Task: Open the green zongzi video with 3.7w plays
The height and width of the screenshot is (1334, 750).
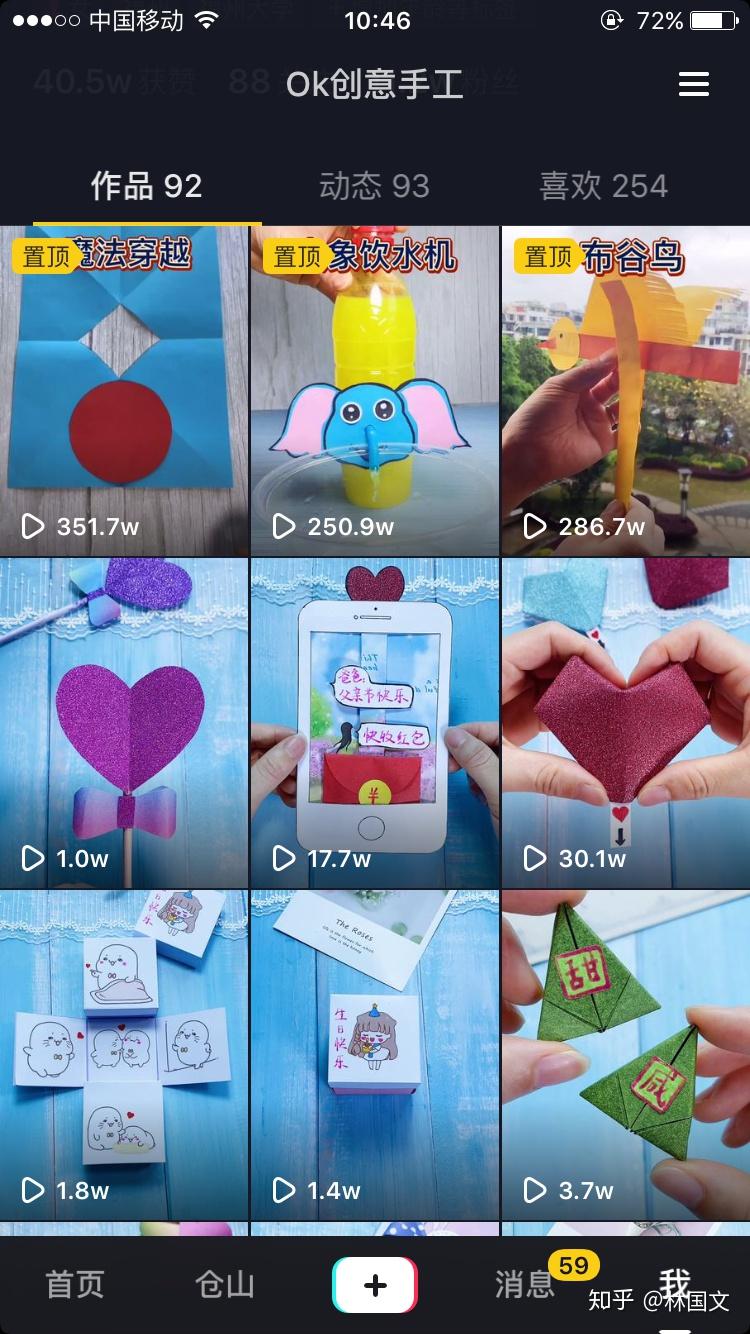Action: [626, 1055]
